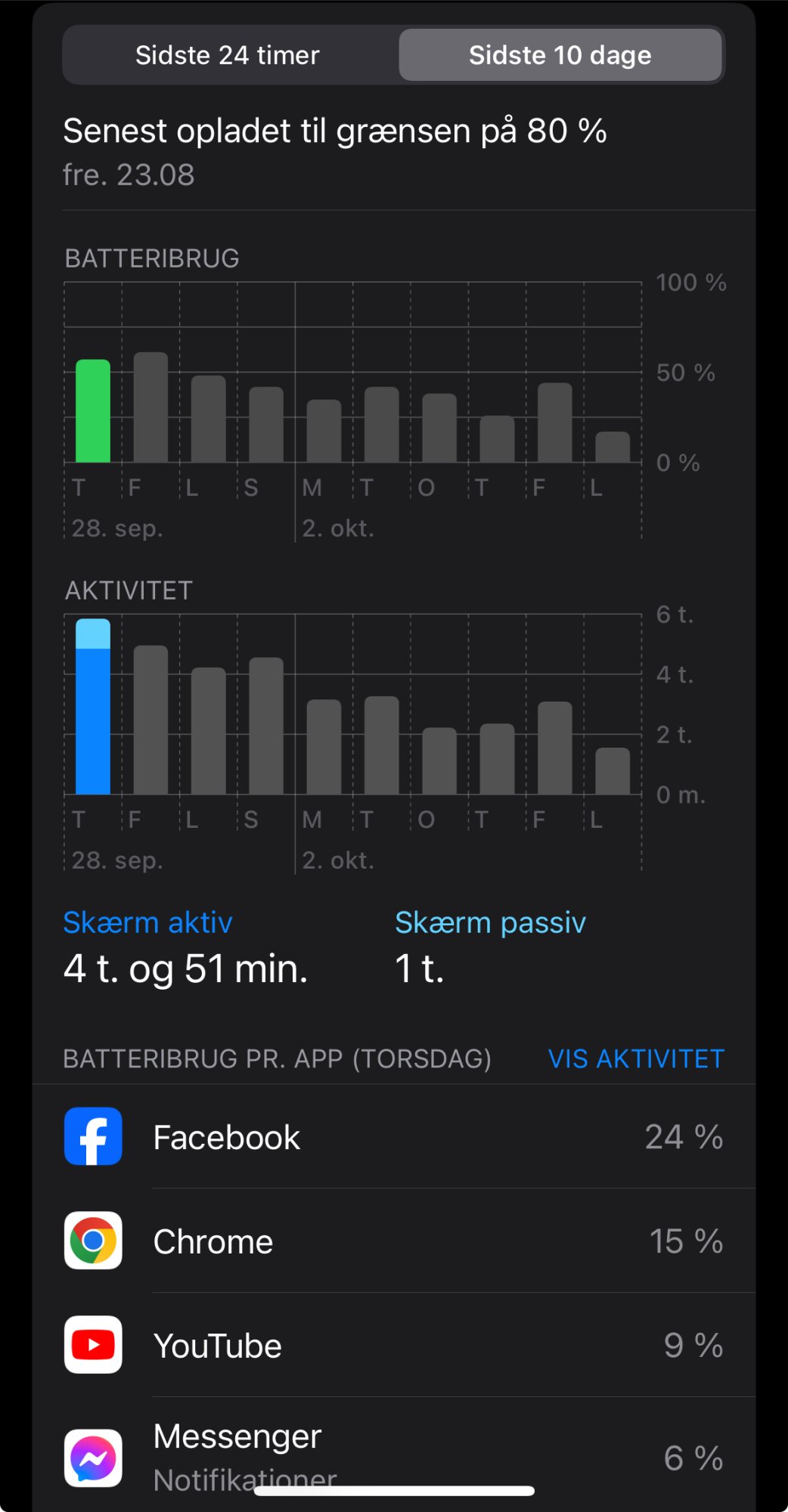
Task: Open YouTube battery usage row
Action: [x=393, y=1346]
